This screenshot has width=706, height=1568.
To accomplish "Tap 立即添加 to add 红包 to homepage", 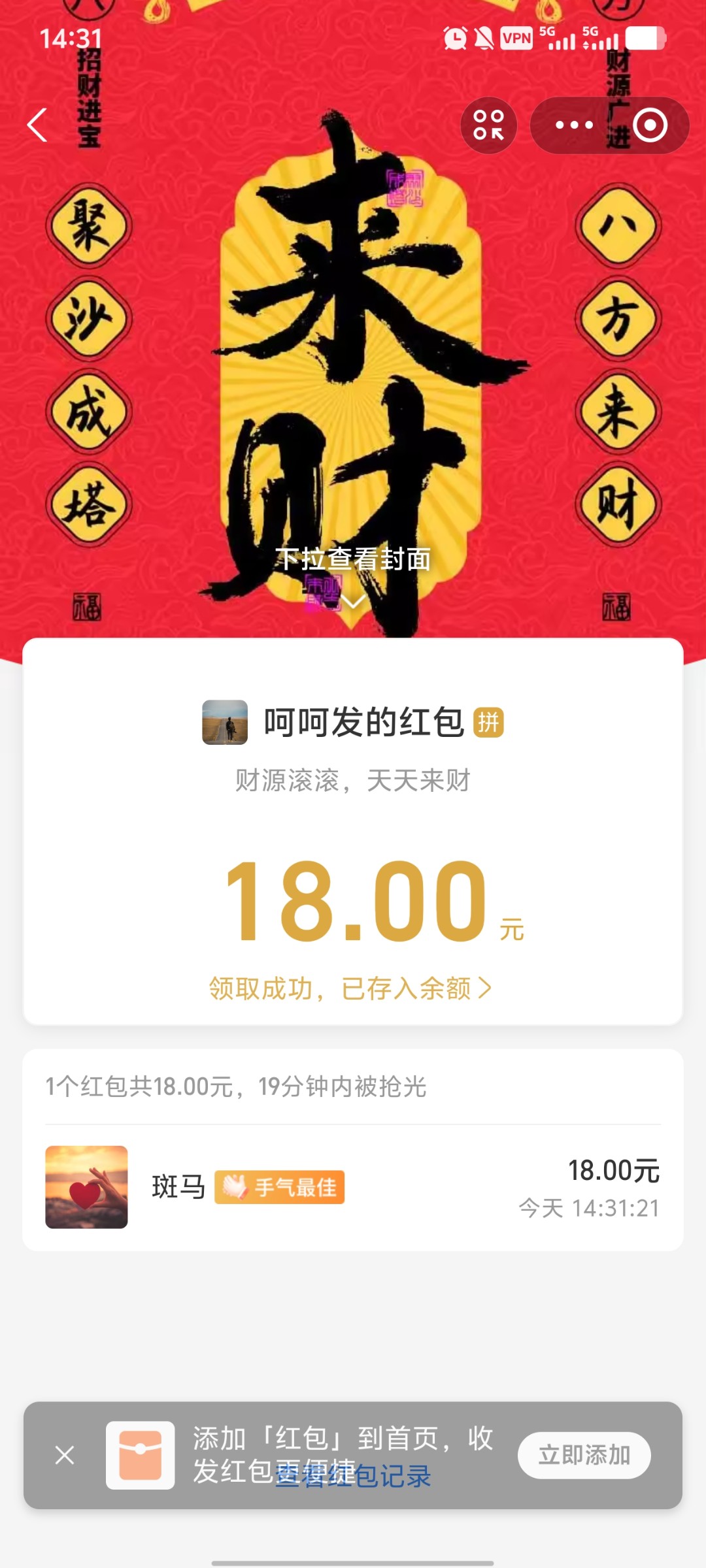I will pyautogui.click(x=584, y=1455).
